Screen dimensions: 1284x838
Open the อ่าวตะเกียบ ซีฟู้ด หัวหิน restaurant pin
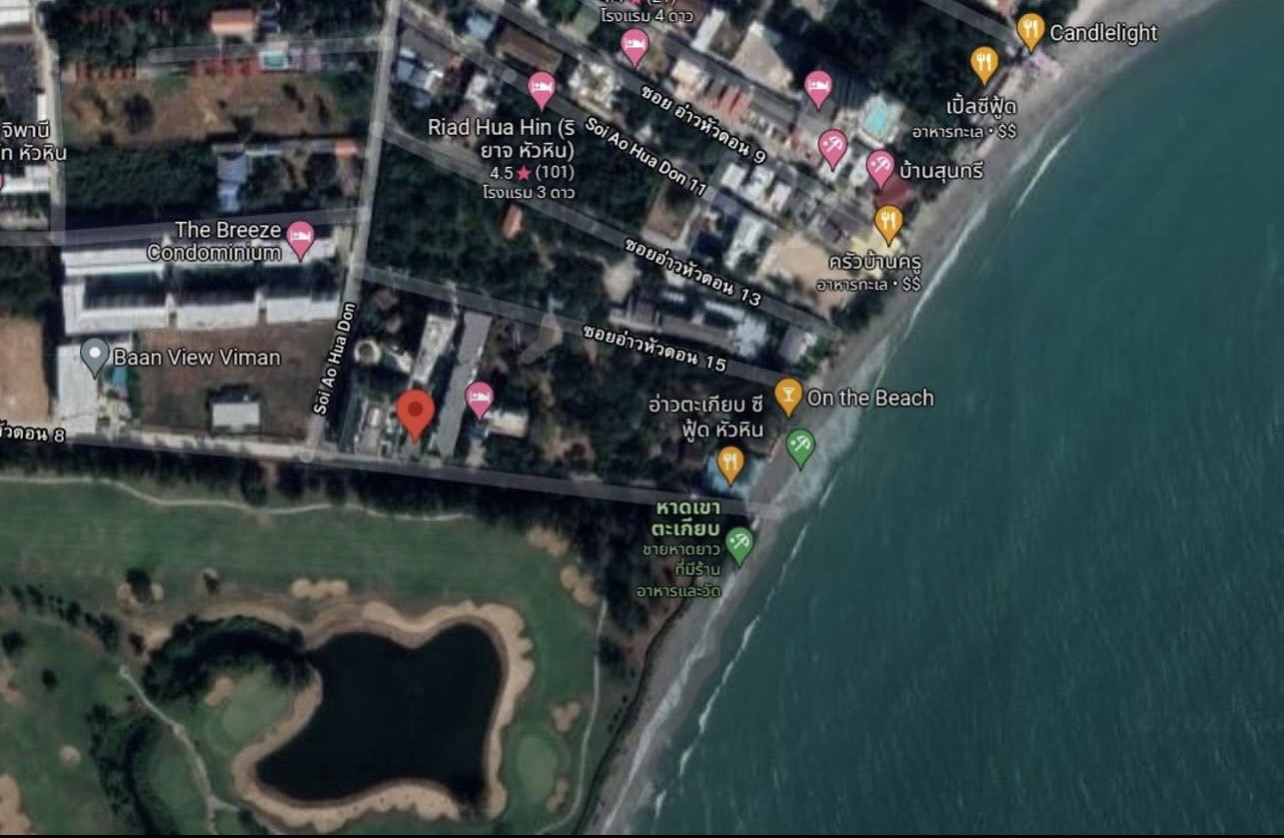point(731,463)
